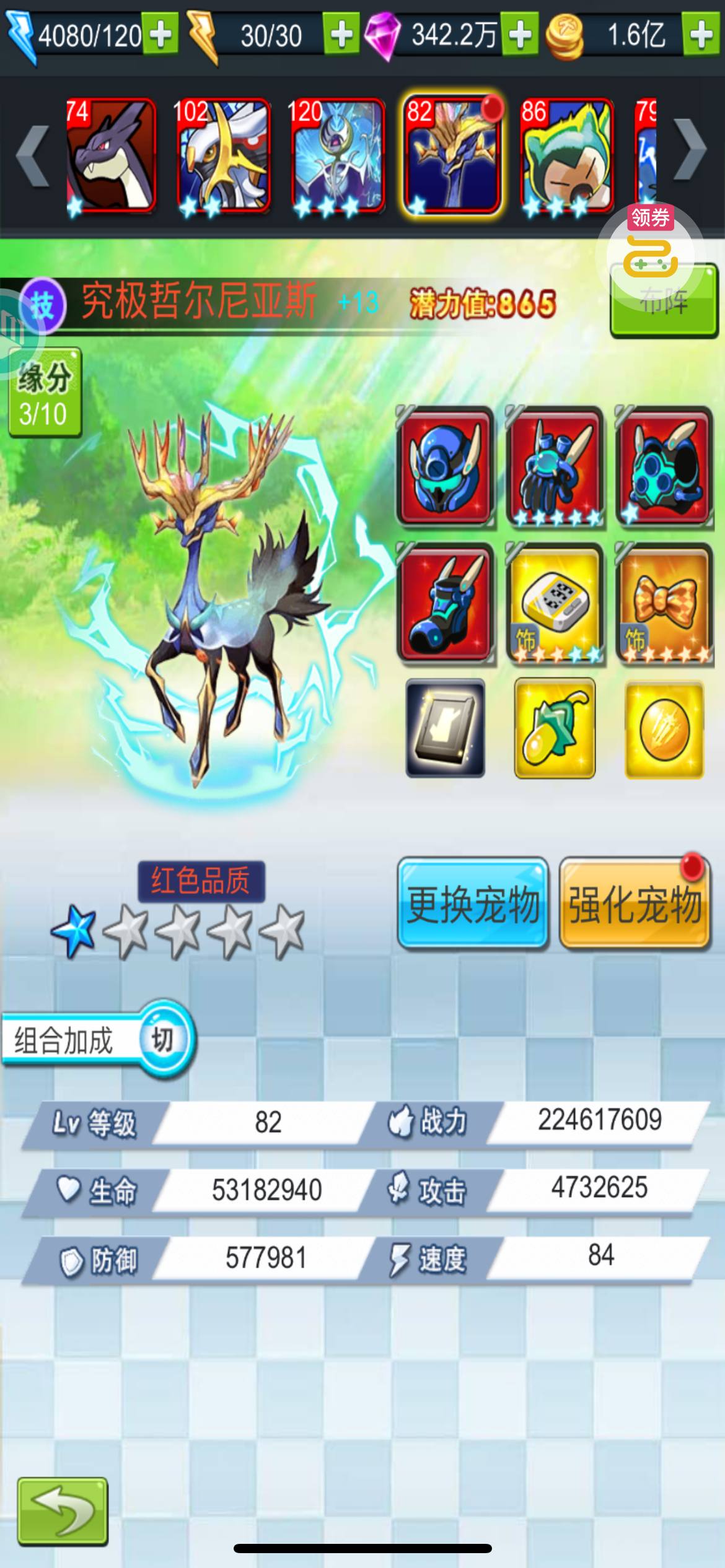The image size is (725, 1568).
Task: Open the blue boot equipment slot
Action: tap(445, 603)
